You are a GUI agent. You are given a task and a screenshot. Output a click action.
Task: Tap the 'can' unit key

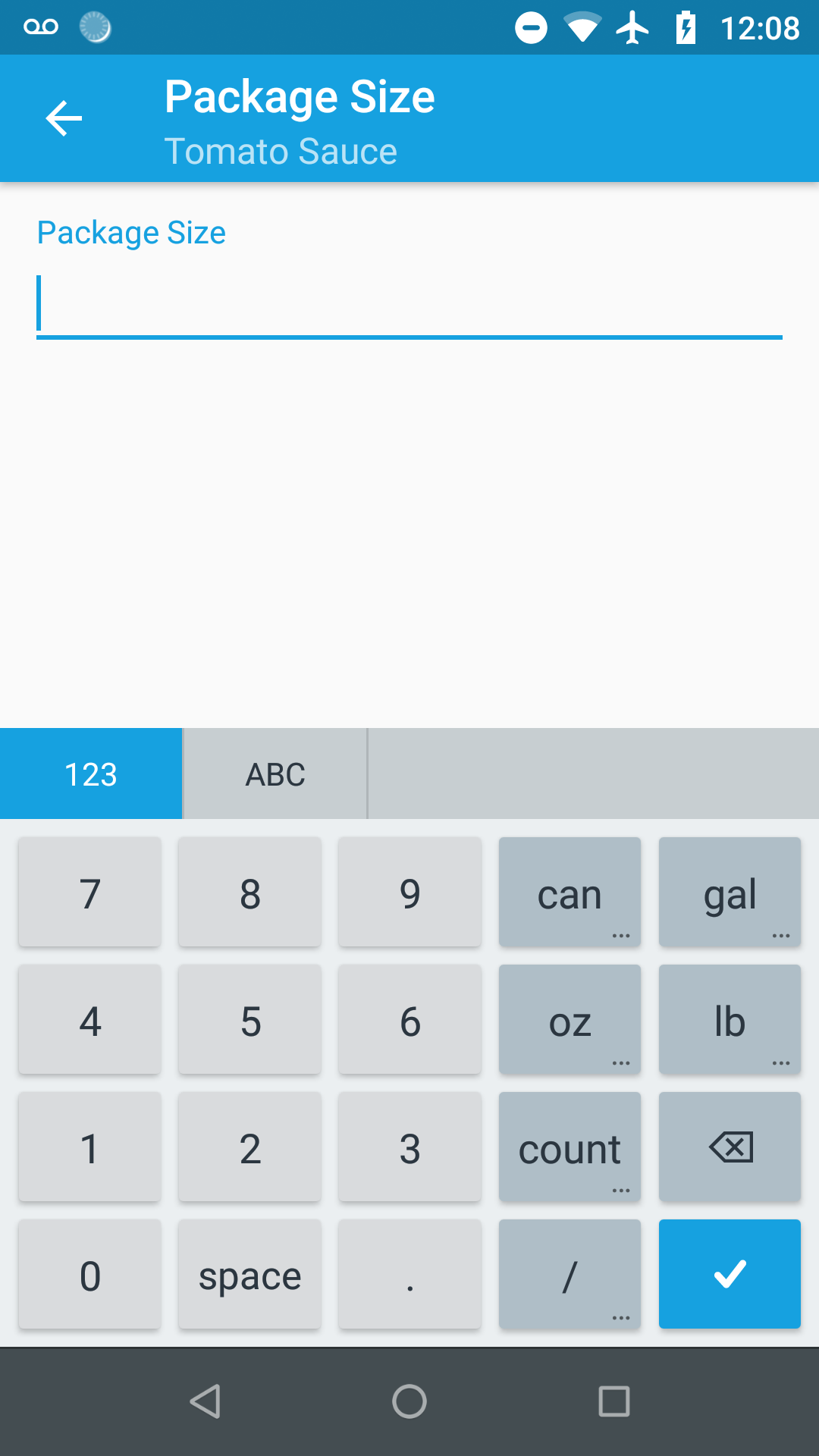tap(570, 893)
